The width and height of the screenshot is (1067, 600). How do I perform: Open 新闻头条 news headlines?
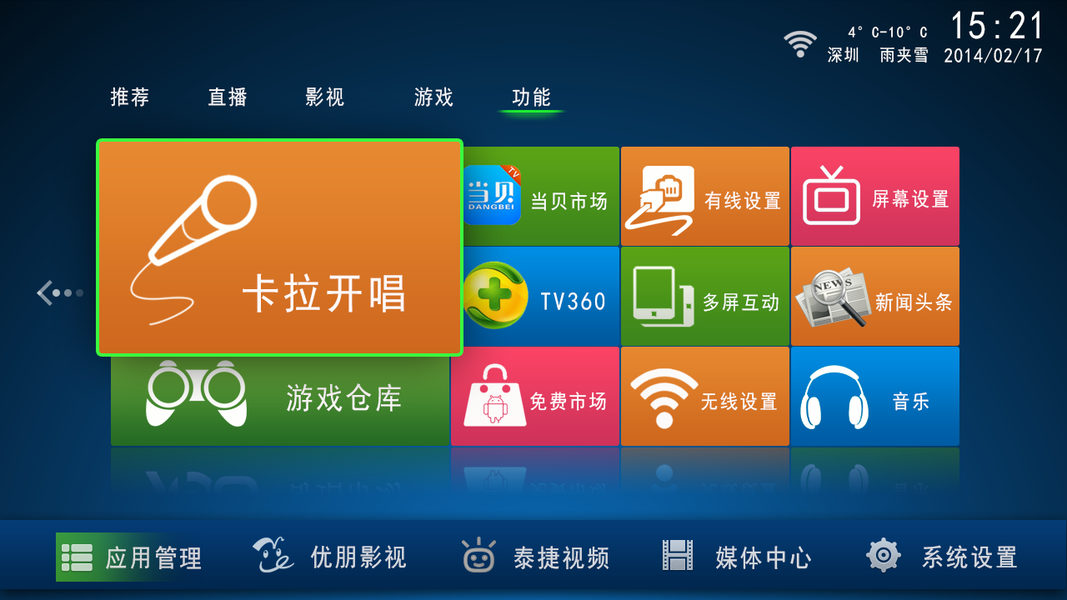point(875,299)
